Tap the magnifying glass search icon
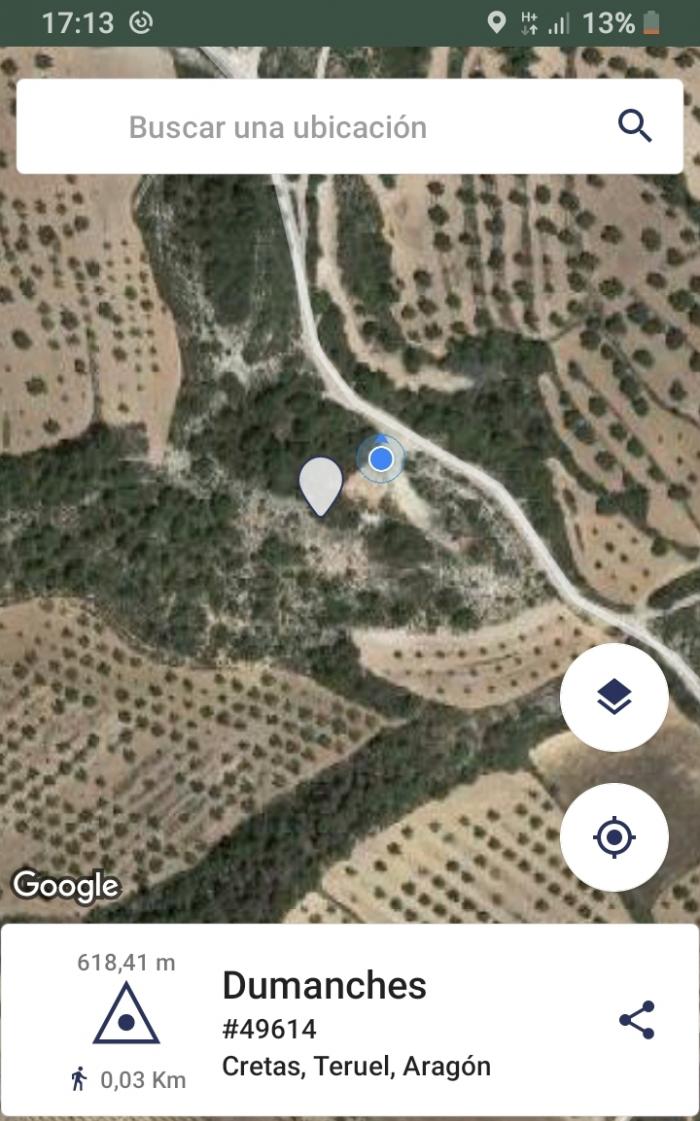 pyautogui.click(x=635, y=127)
